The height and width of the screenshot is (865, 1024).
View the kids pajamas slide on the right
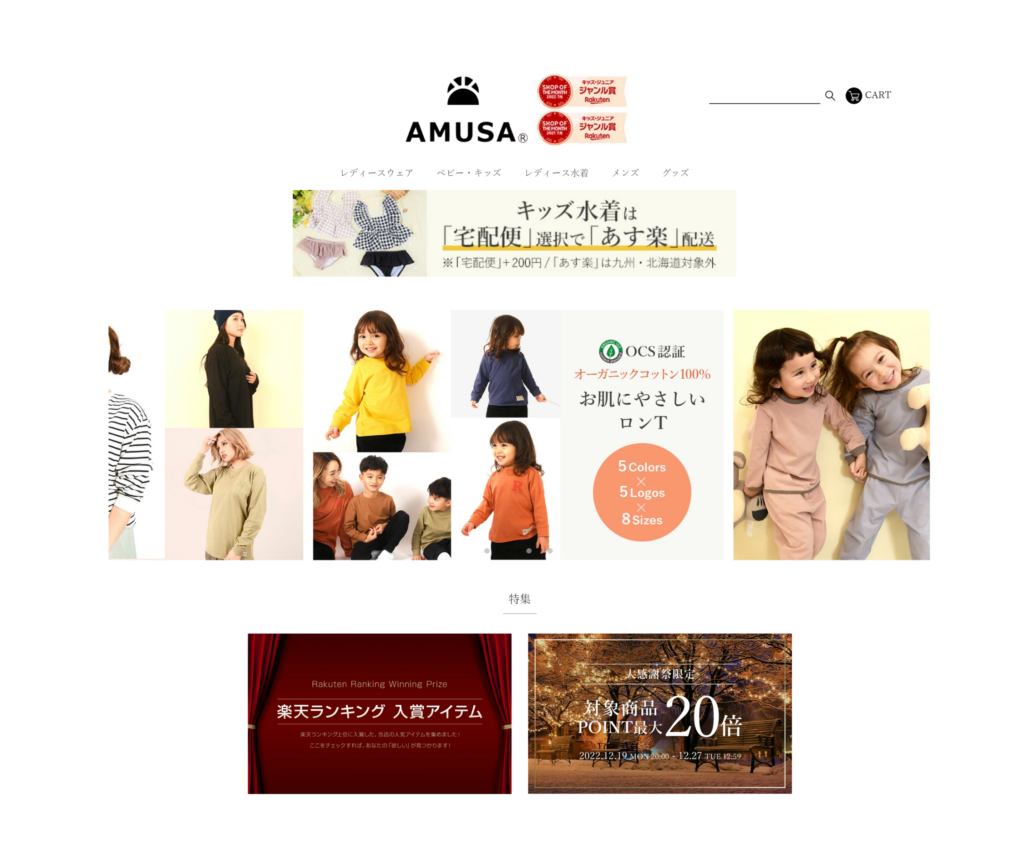[831, 435]
